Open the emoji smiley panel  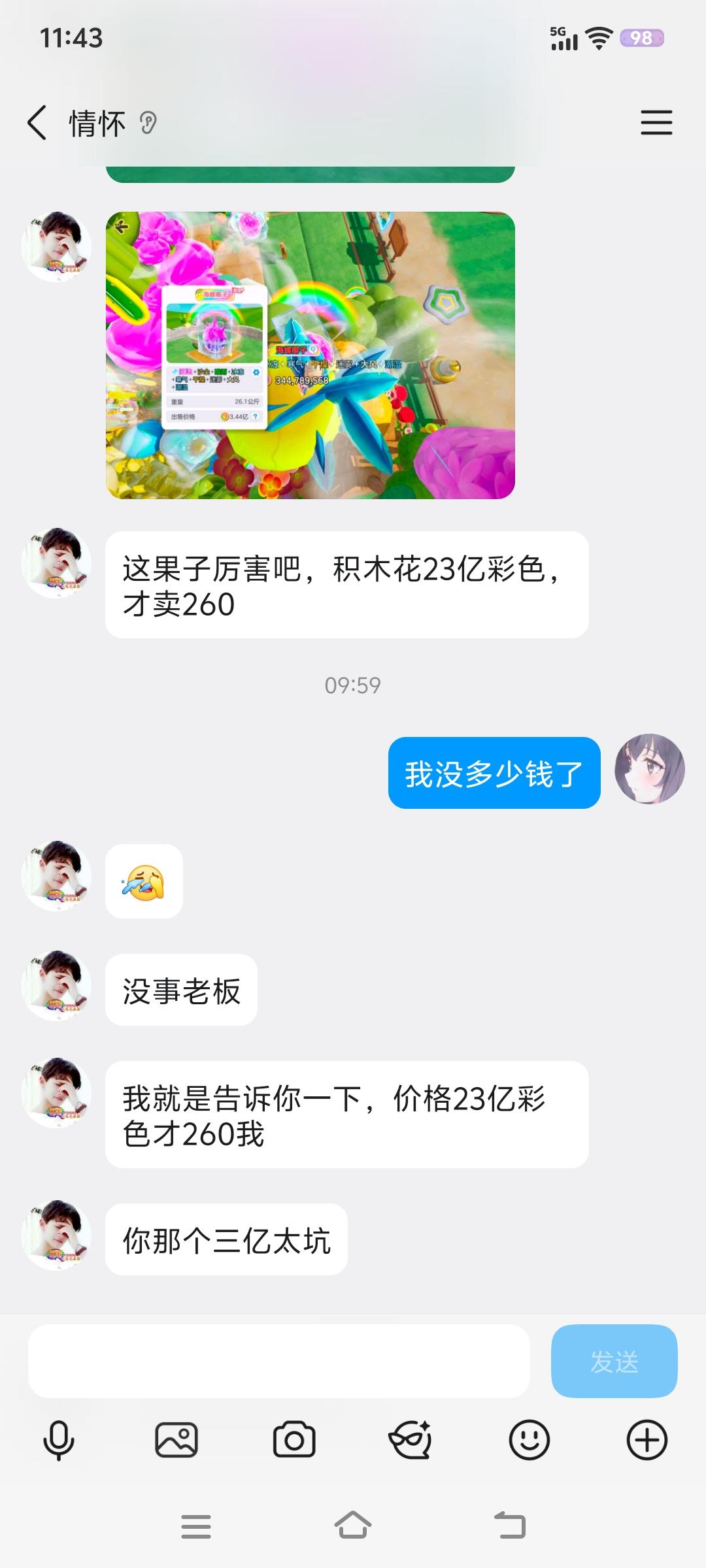(529, 1440)
